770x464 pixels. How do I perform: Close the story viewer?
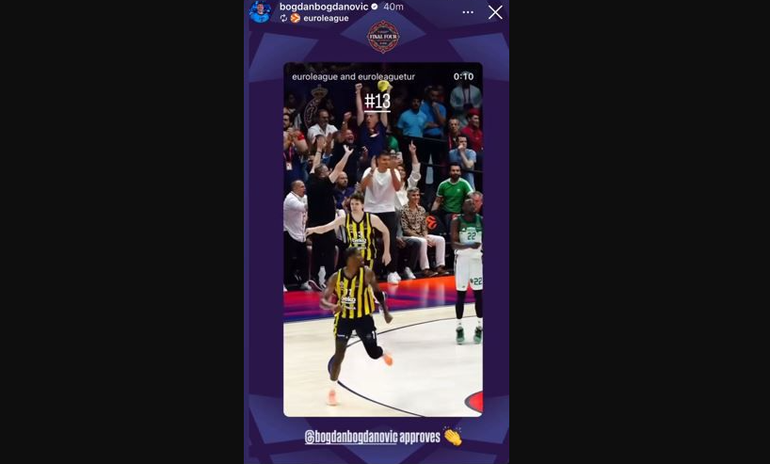pyautogui.click(x=495, y=12)
